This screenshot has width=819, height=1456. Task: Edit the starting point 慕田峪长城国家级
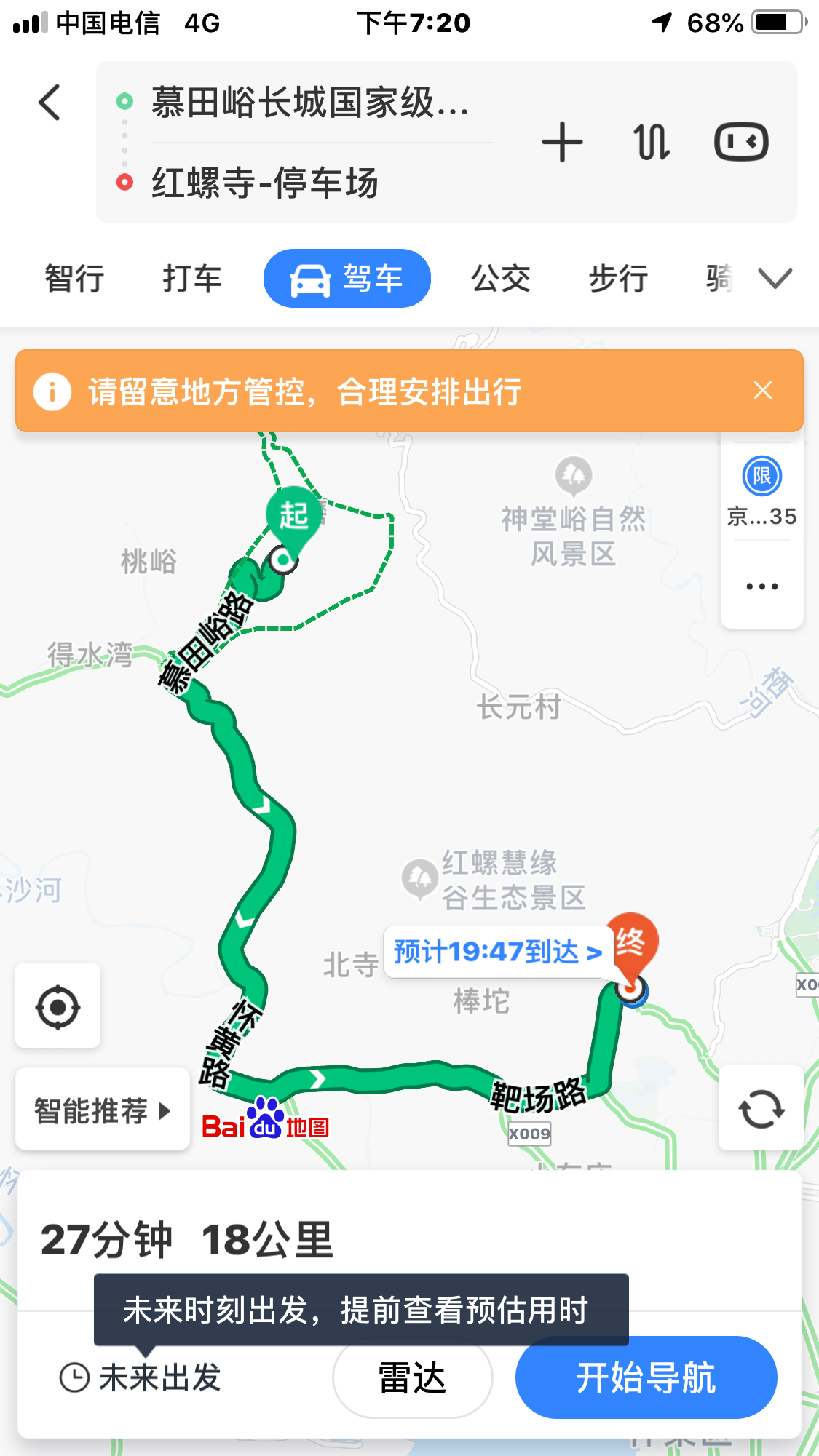click(309, 102)
